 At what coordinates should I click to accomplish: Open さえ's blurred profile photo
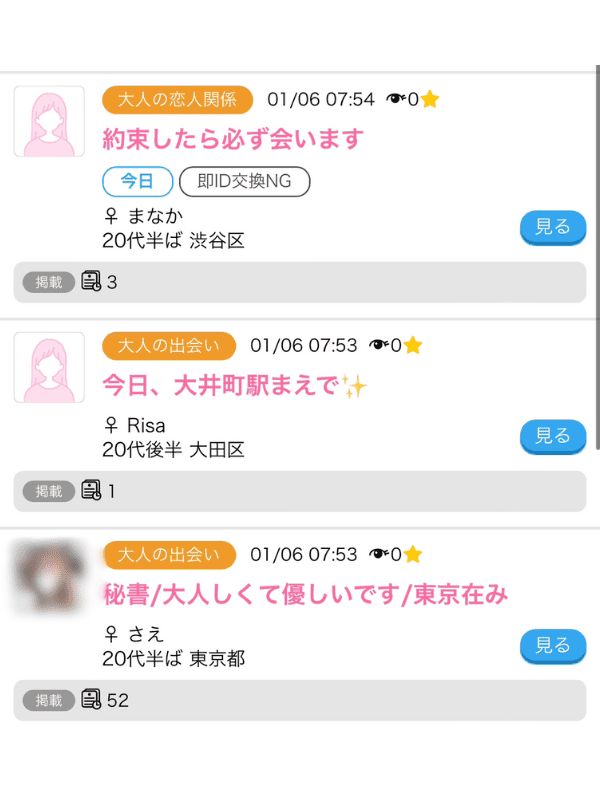(x=49, y=577)
